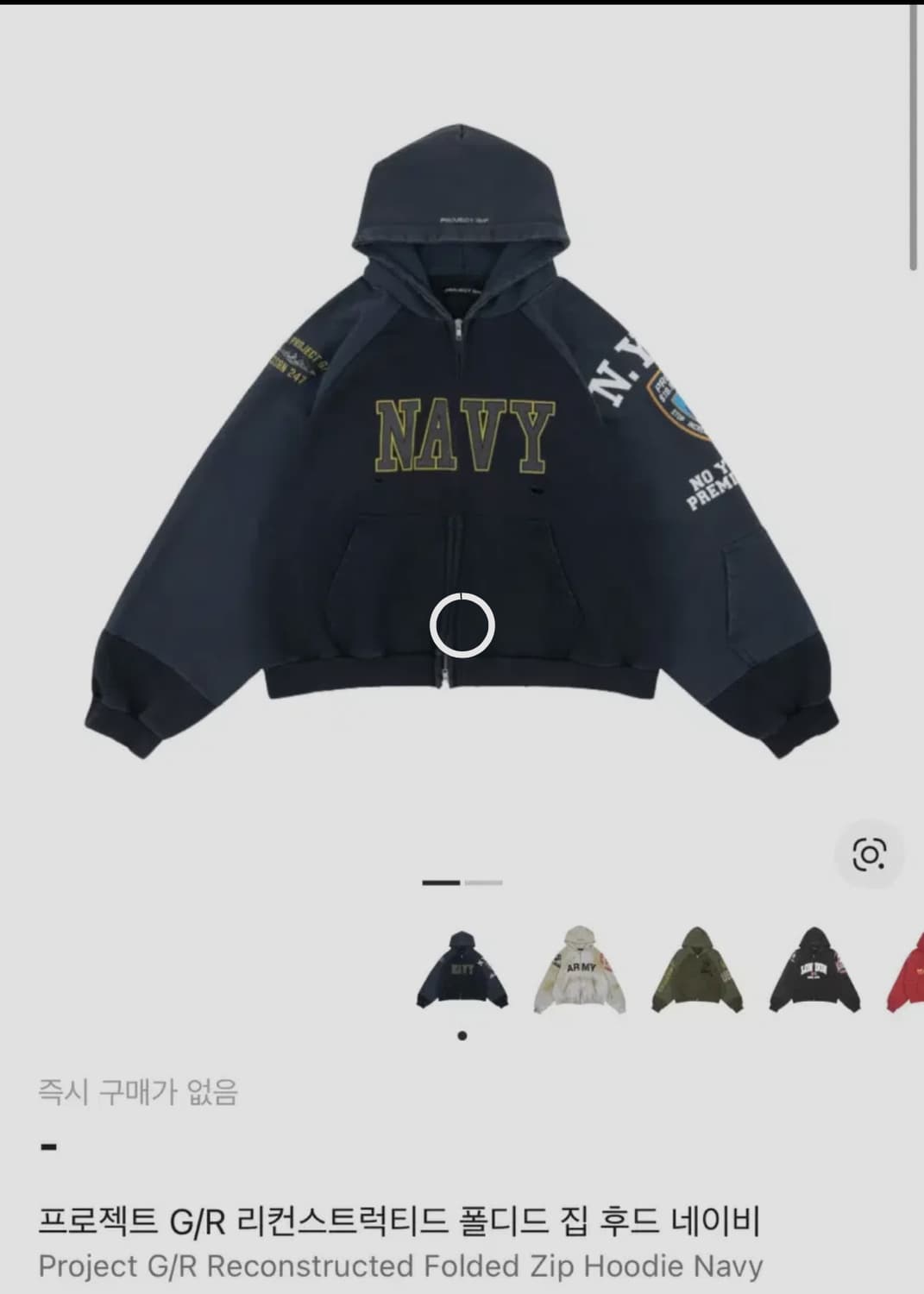Tap the page indicator dot below thumbnails
This screenshot has height=1294, width=924.
click(462, 1034)
